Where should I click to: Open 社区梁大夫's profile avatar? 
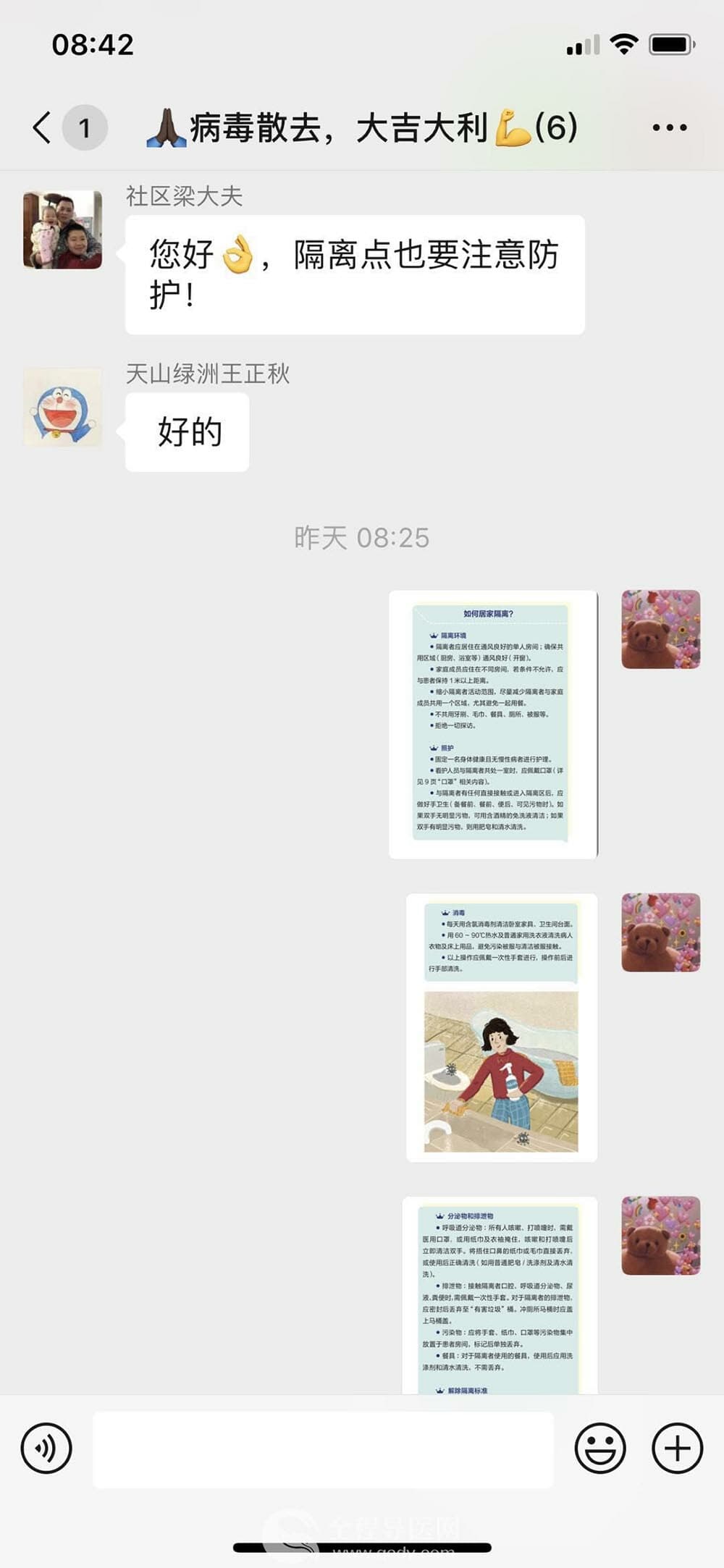click(62, 229)
